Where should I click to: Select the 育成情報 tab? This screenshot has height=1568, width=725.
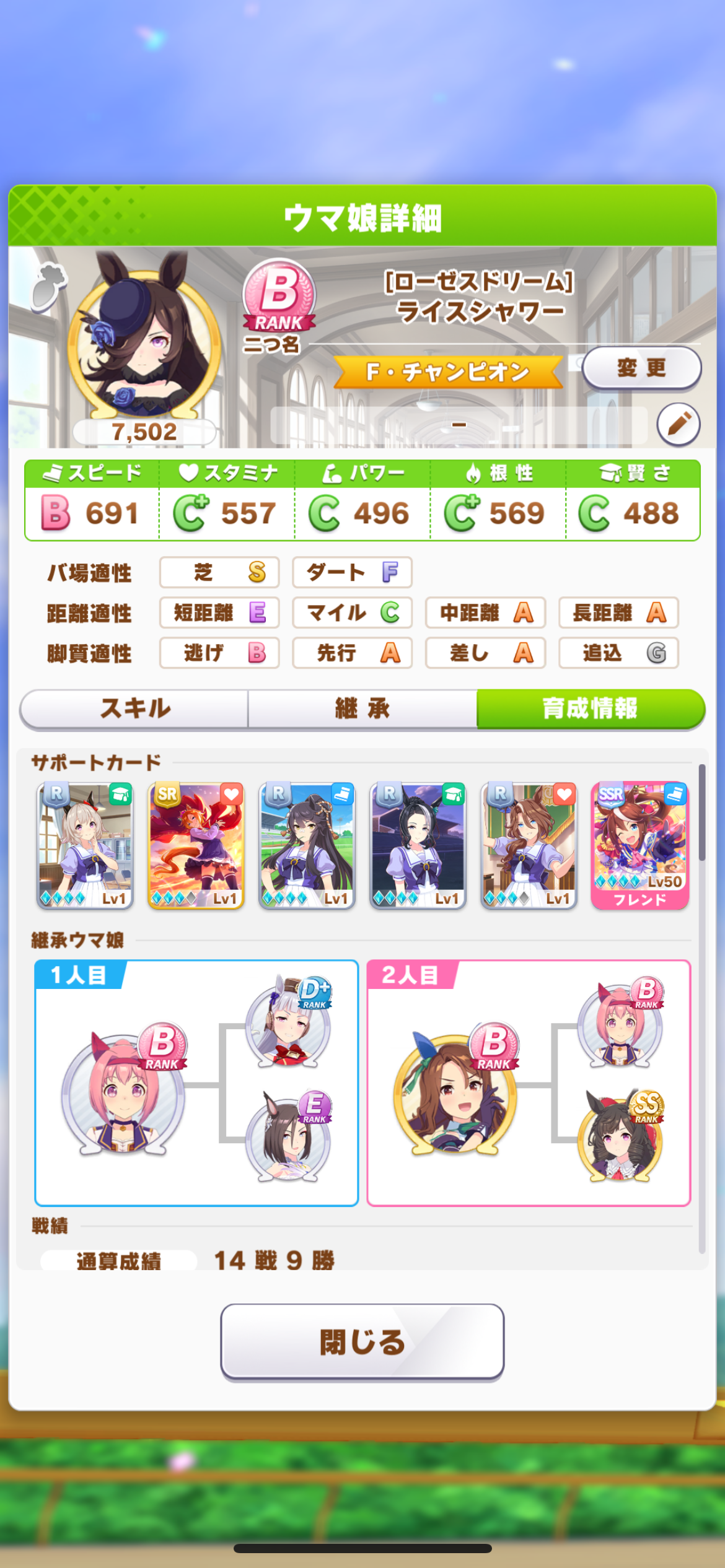click(x=591, y=708)
